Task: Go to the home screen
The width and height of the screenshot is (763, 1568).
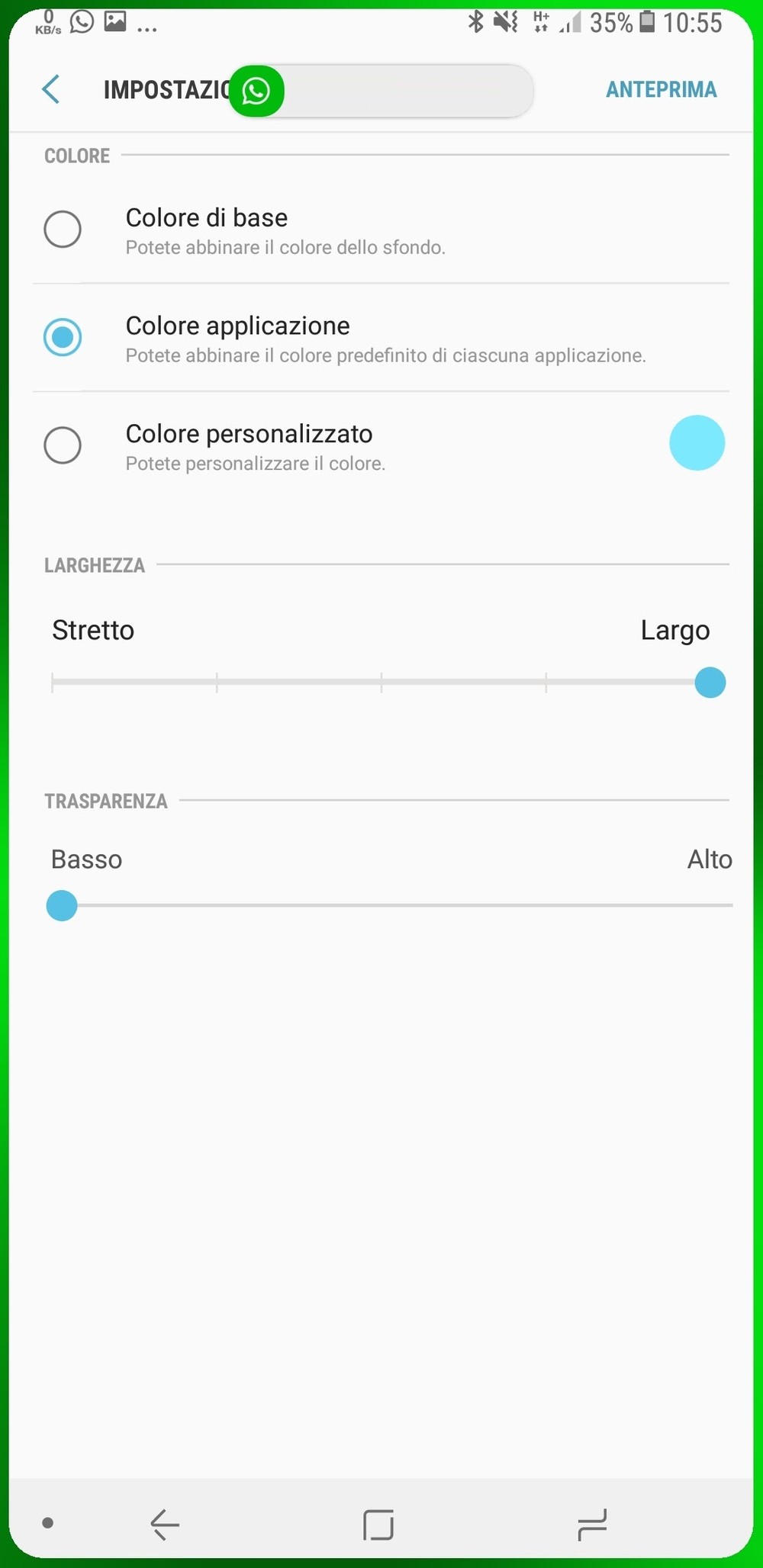Action: tap(378, 1525)
